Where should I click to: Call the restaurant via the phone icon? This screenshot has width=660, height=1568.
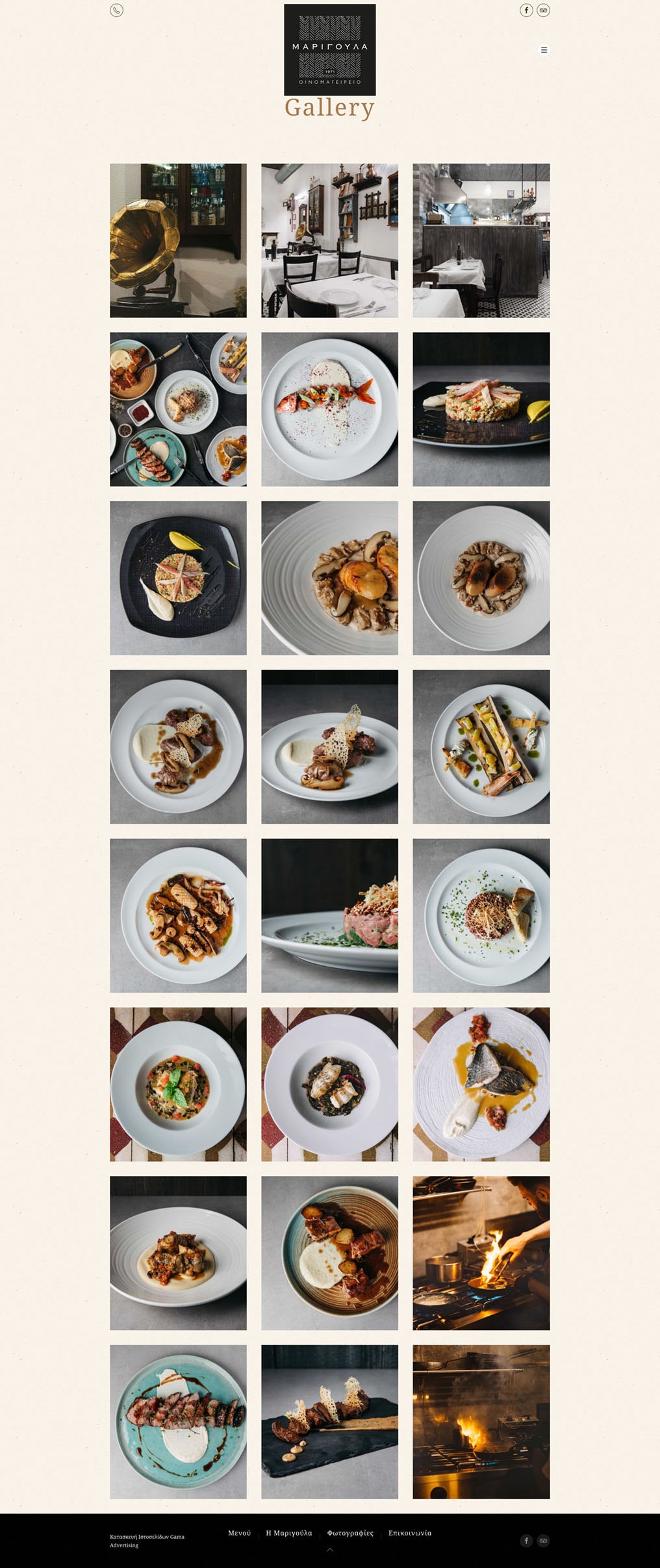point(116,10)
